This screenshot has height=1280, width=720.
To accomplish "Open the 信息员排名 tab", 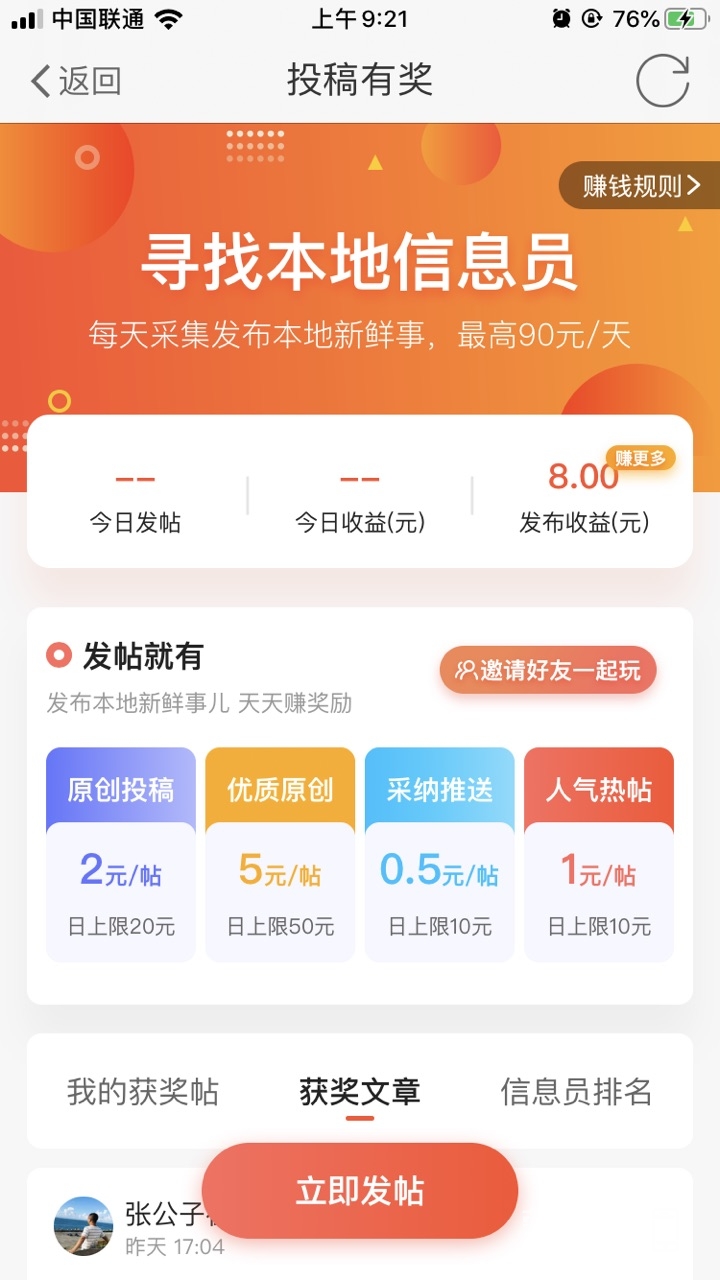I will pyautogui.click(x=576, y=1092).
